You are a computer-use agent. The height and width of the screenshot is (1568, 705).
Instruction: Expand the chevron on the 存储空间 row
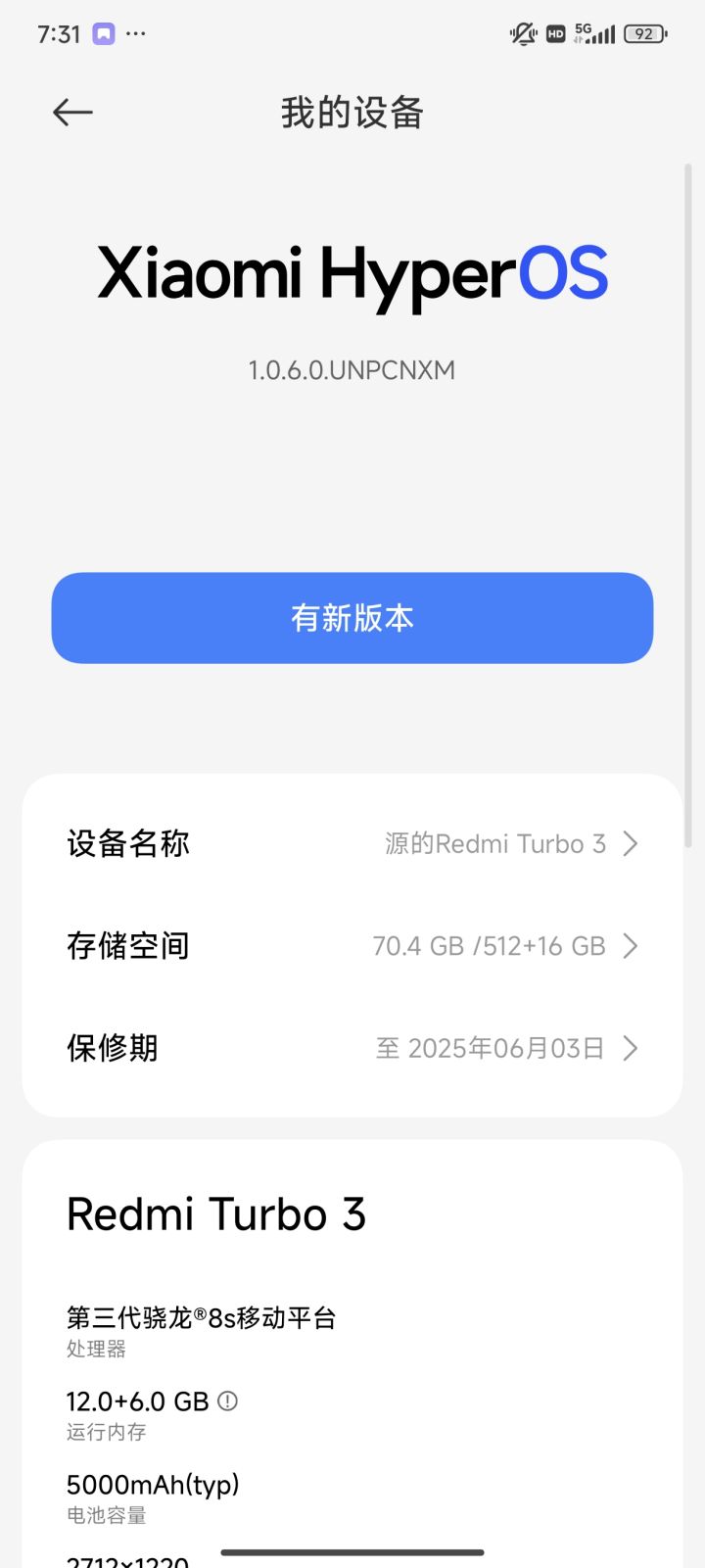click(631, 945)
